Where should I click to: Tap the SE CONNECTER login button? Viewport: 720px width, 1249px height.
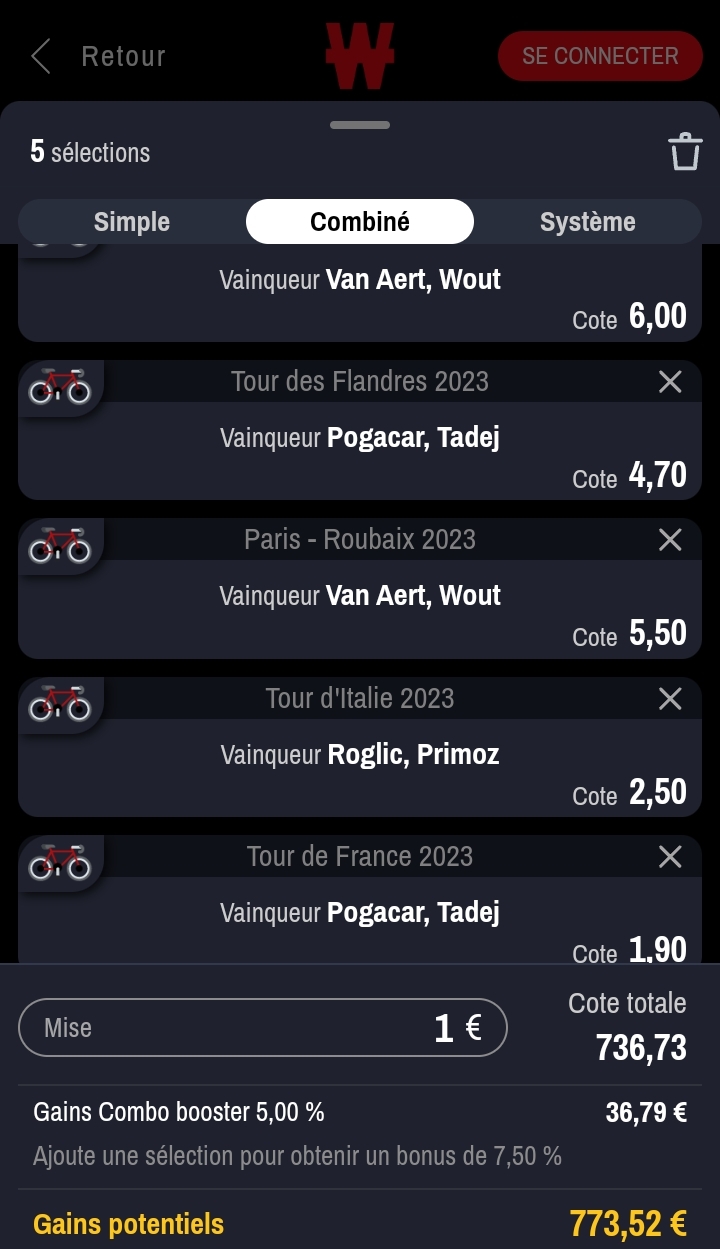[600, 56]
